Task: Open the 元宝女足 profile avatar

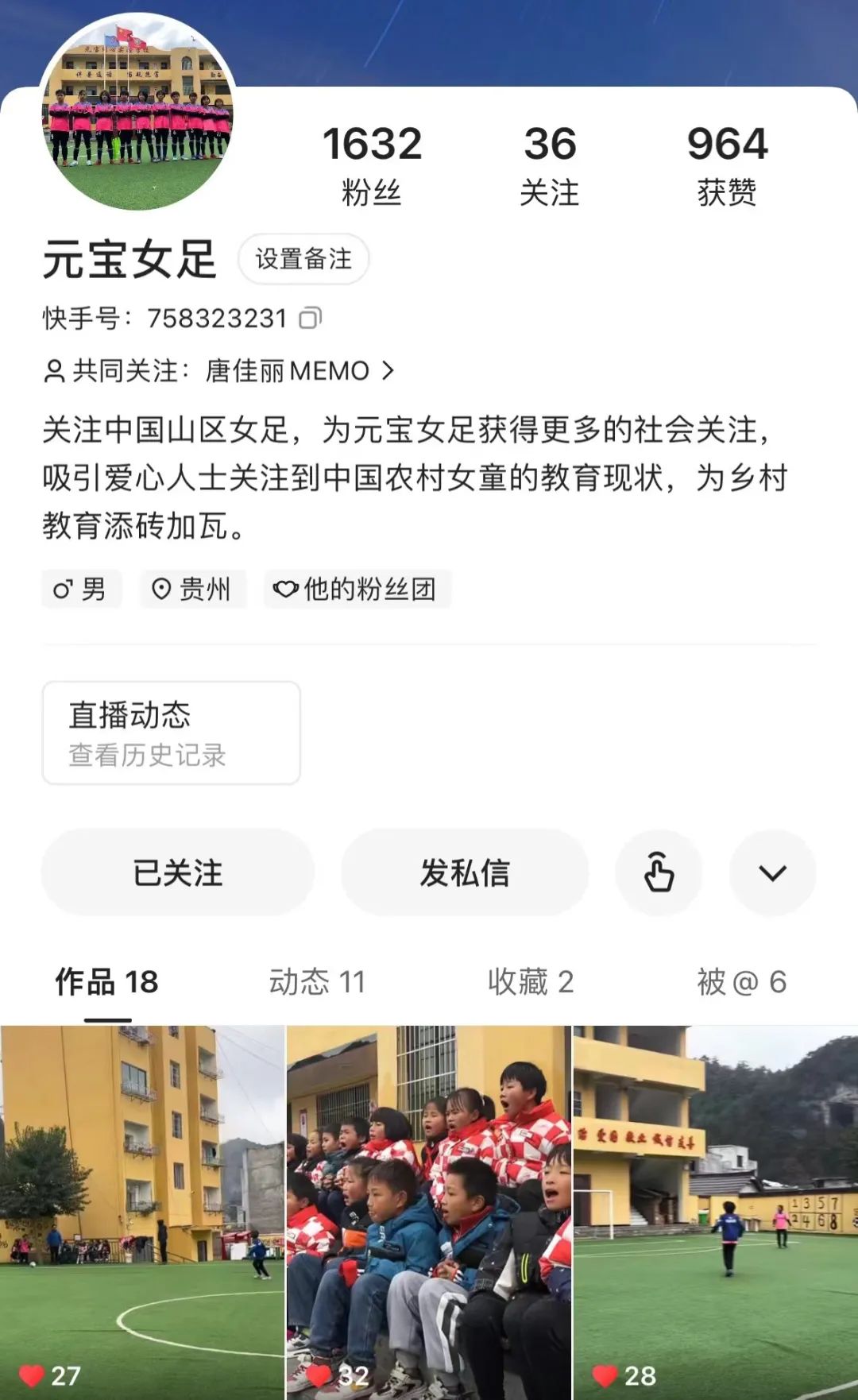Action: pyautogui.click(x=138, y=113)
